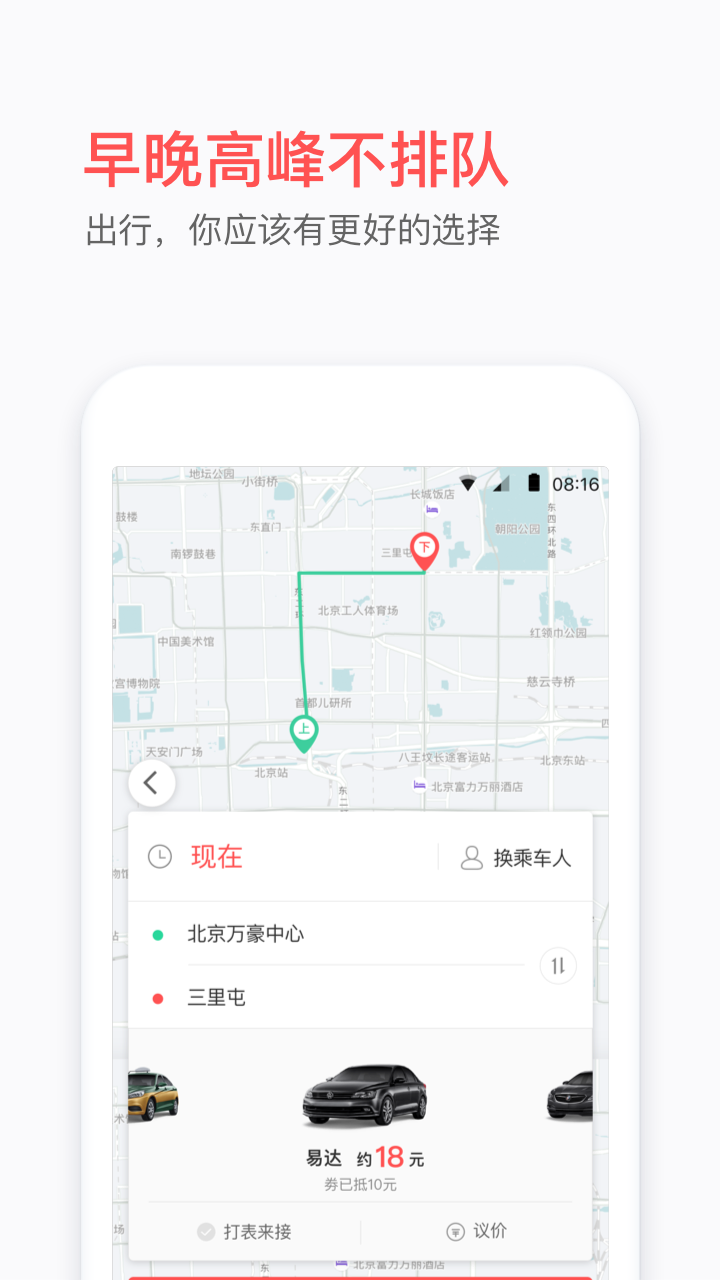Tap the back arrow on the map

[152, 782]
